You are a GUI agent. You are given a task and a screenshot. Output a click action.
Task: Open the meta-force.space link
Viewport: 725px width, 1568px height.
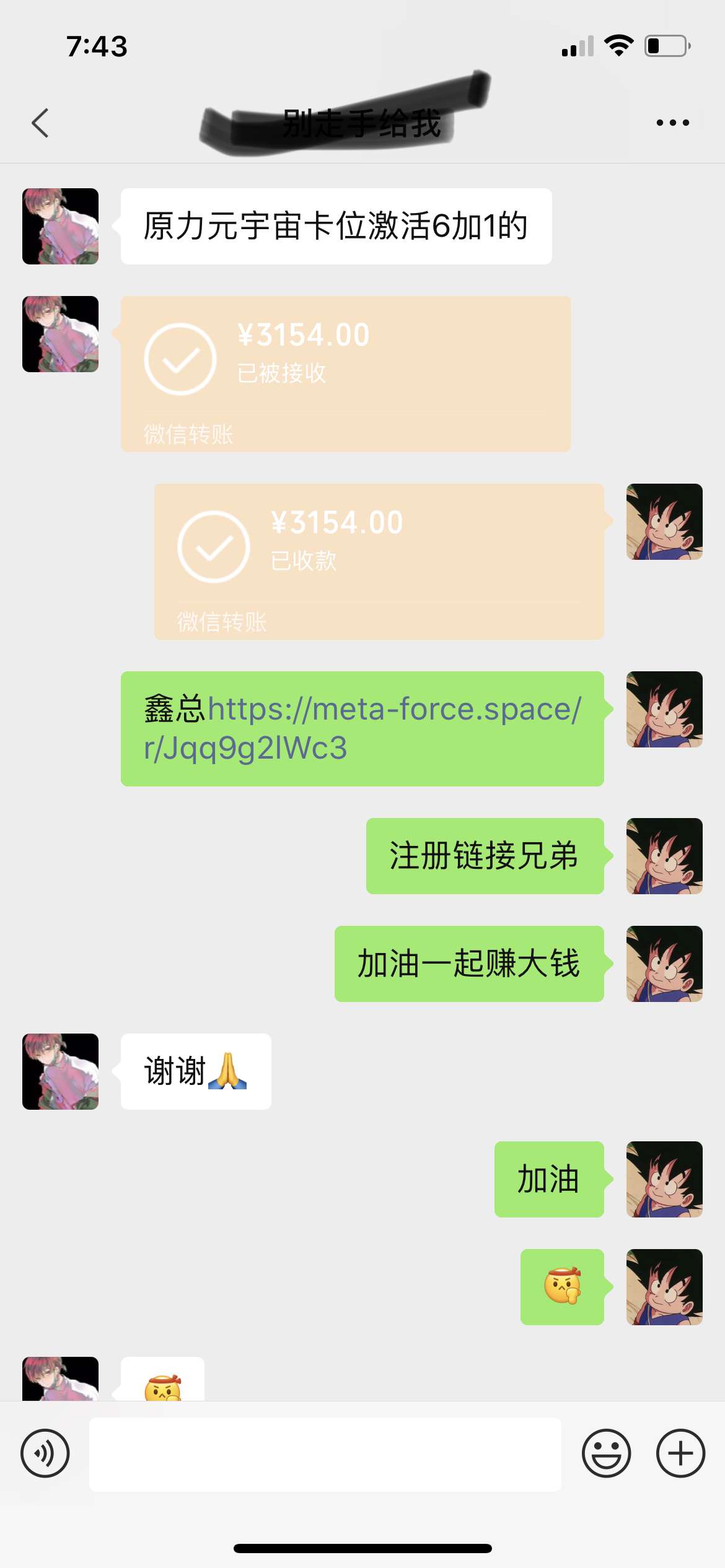tap(362, 728)
